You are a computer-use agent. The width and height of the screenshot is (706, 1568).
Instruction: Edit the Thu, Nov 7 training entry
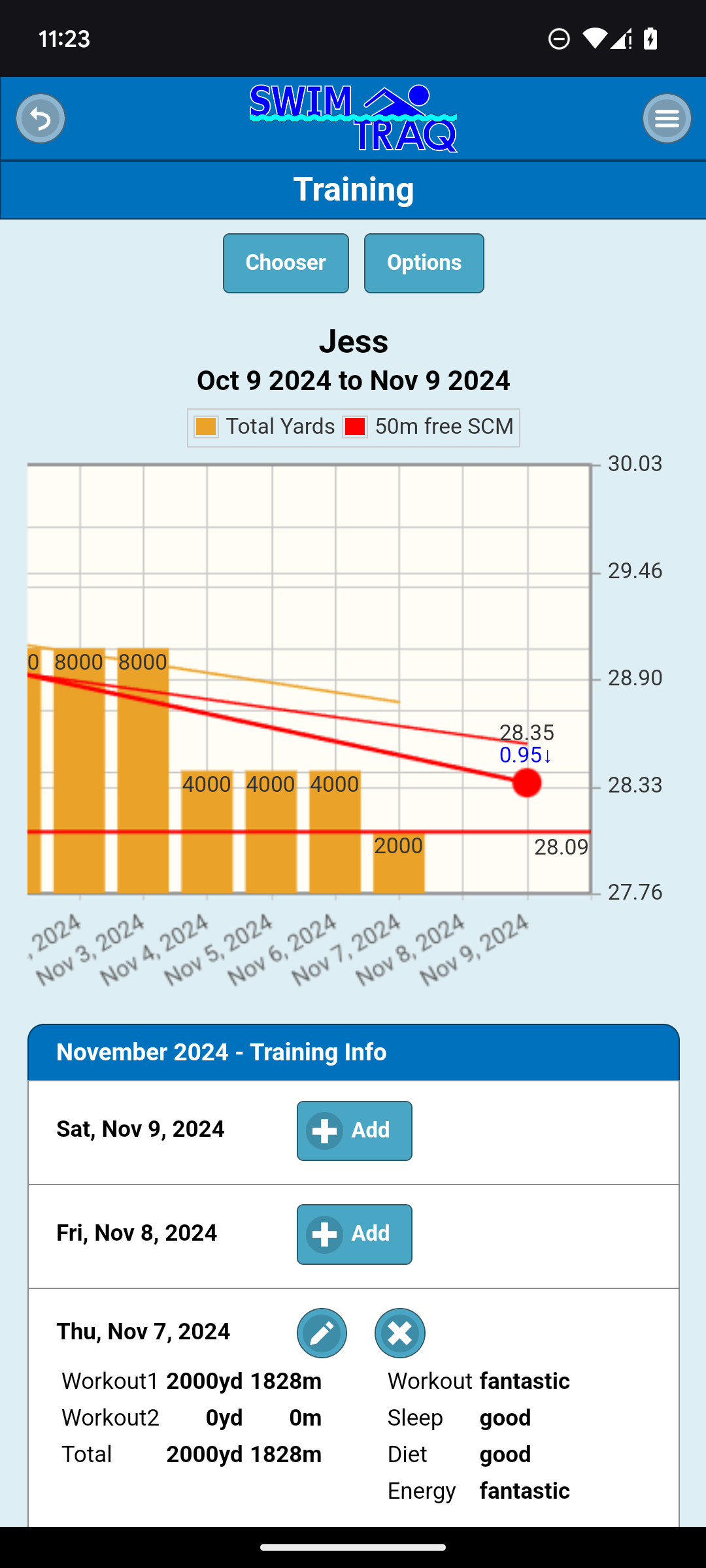coord(322,1333)
